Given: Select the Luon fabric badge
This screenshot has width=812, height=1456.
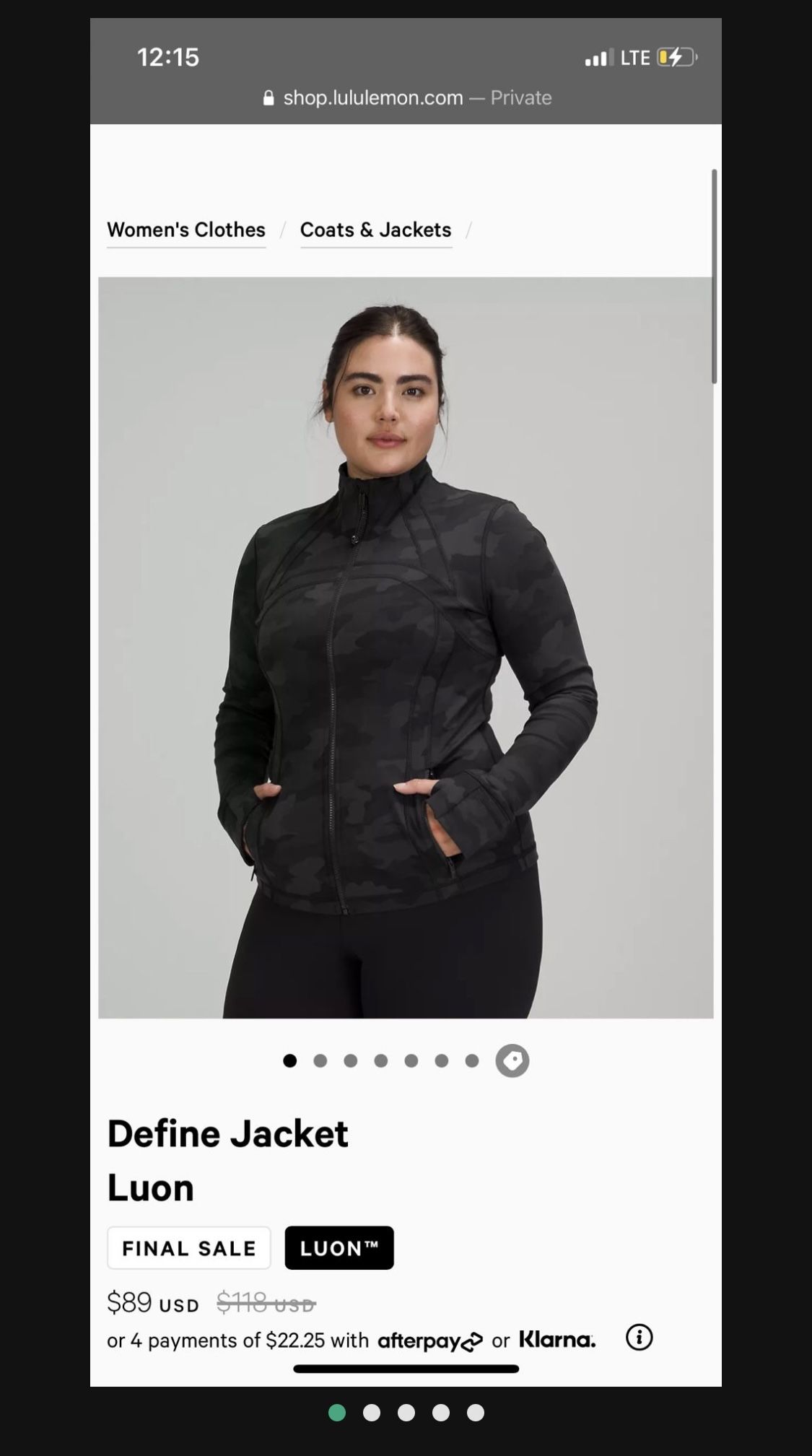Looking at the screenshot, I should [x=339, y=1247].
